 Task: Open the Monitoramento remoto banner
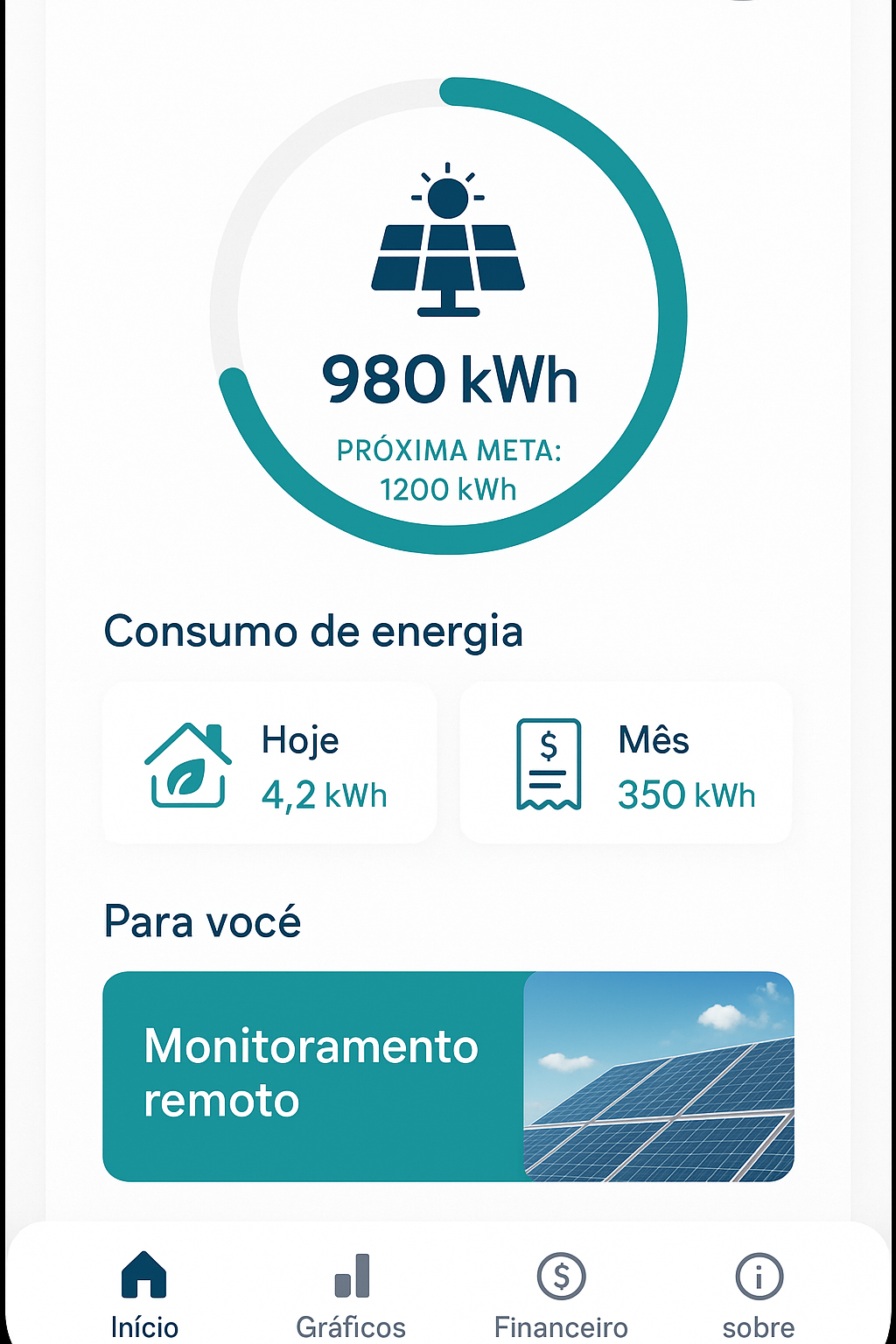[x=448, y=1076]
